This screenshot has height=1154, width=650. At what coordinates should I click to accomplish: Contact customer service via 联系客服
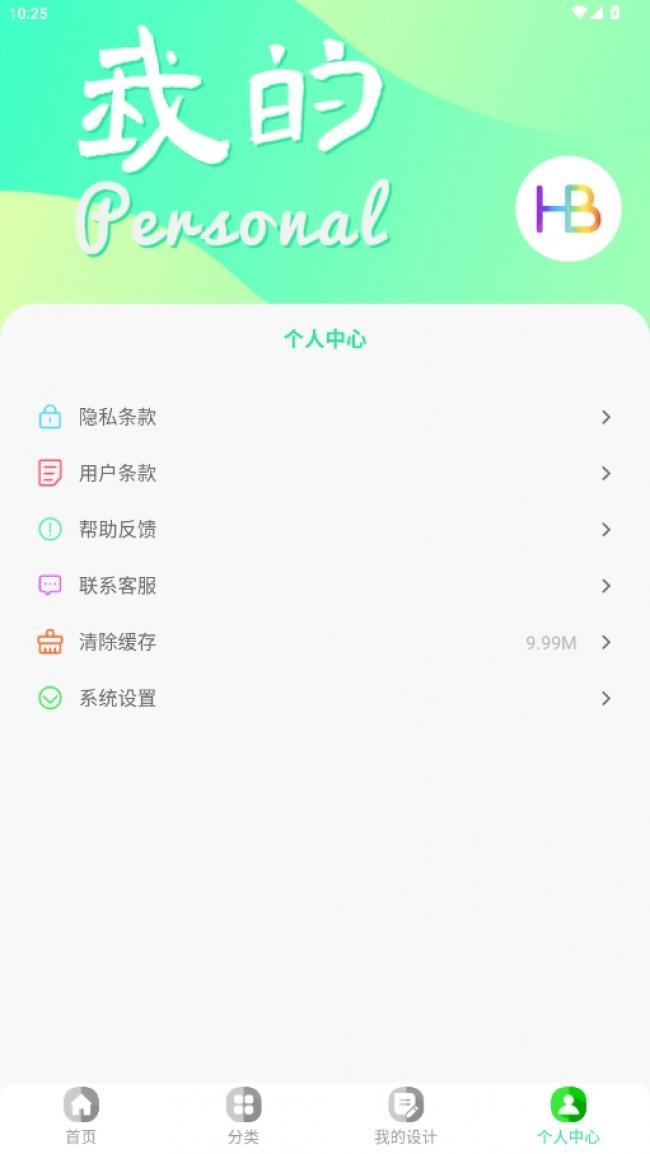324,586
